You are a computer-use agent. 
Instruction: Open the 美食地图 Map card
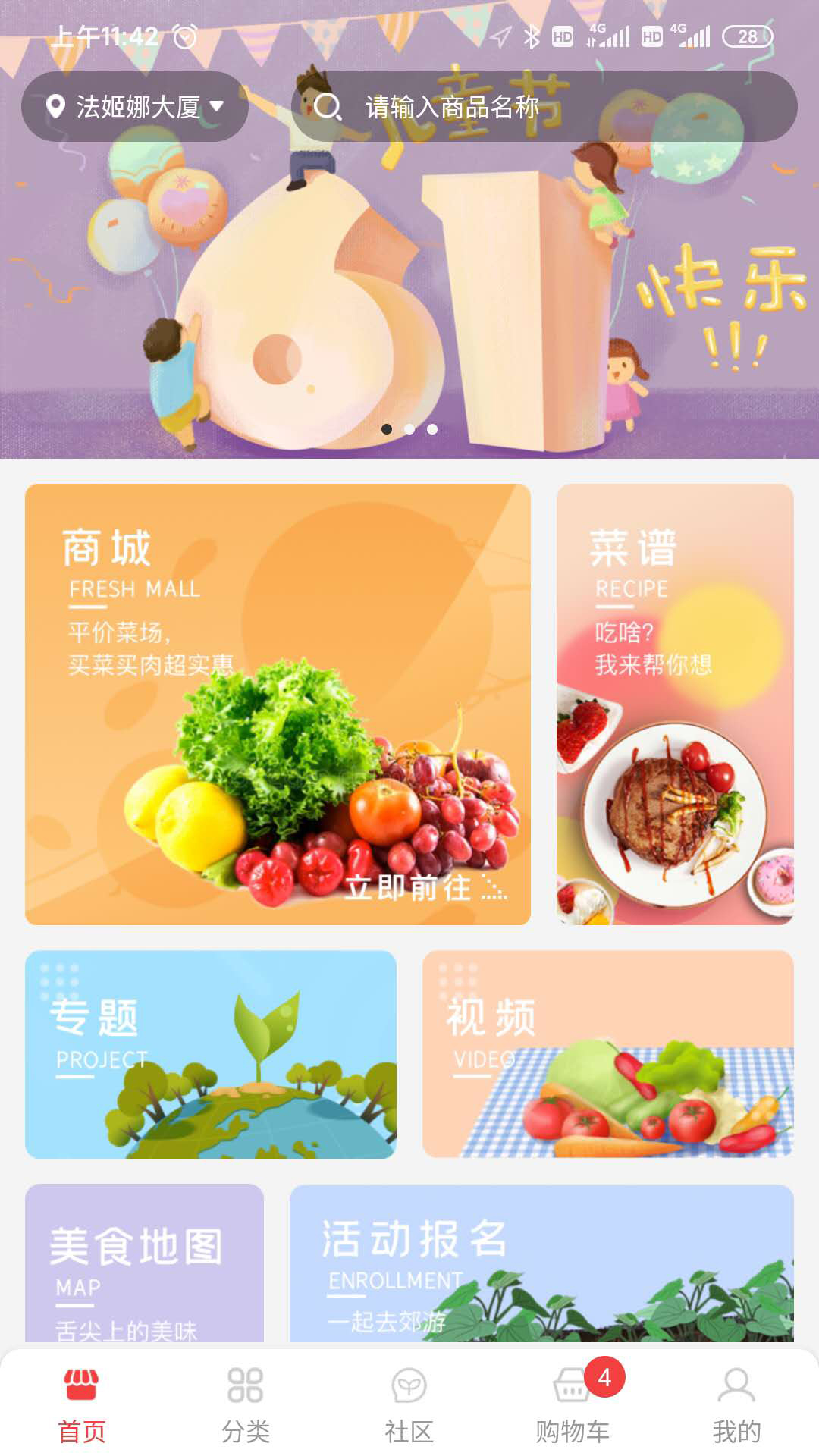point(144,1263)
